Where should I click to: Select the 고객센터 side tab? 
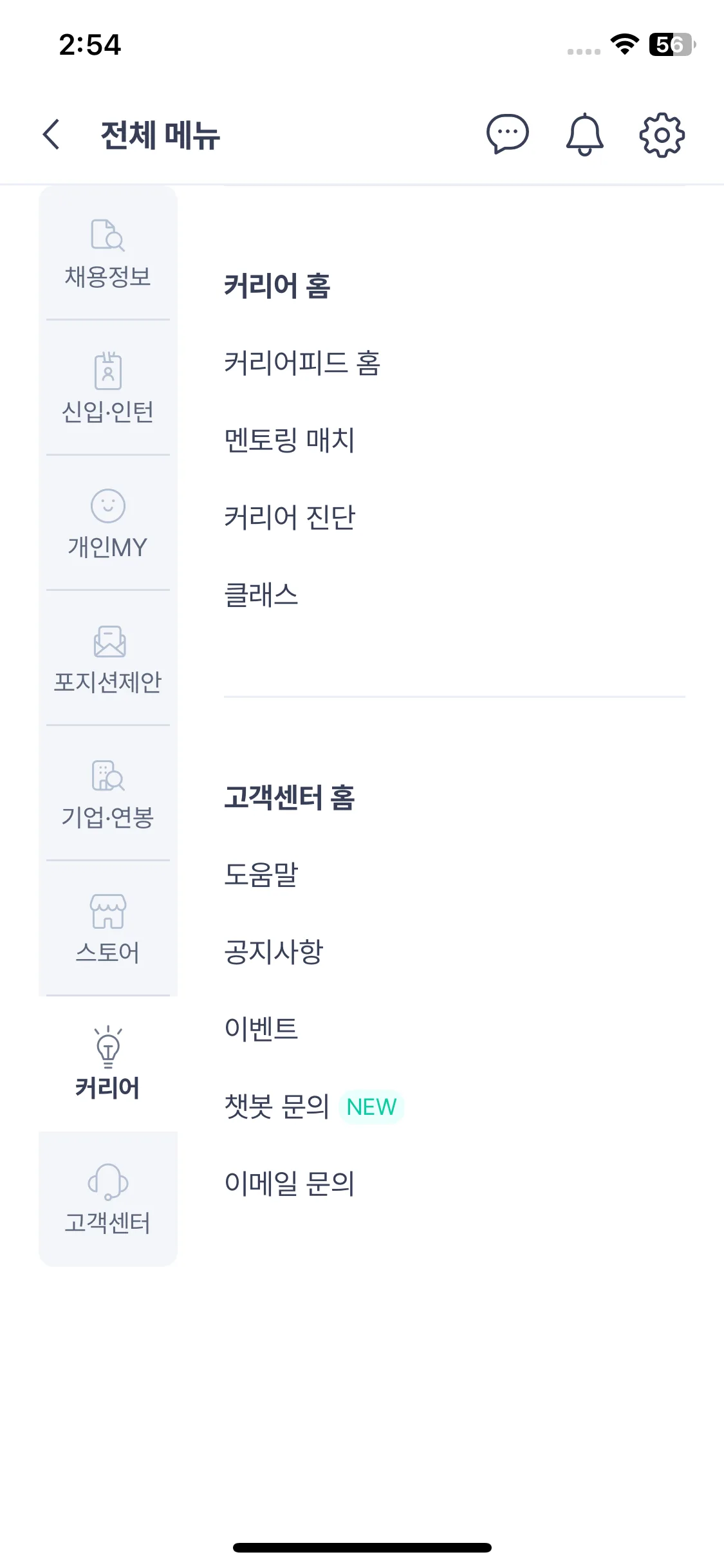click(108, 1199)
